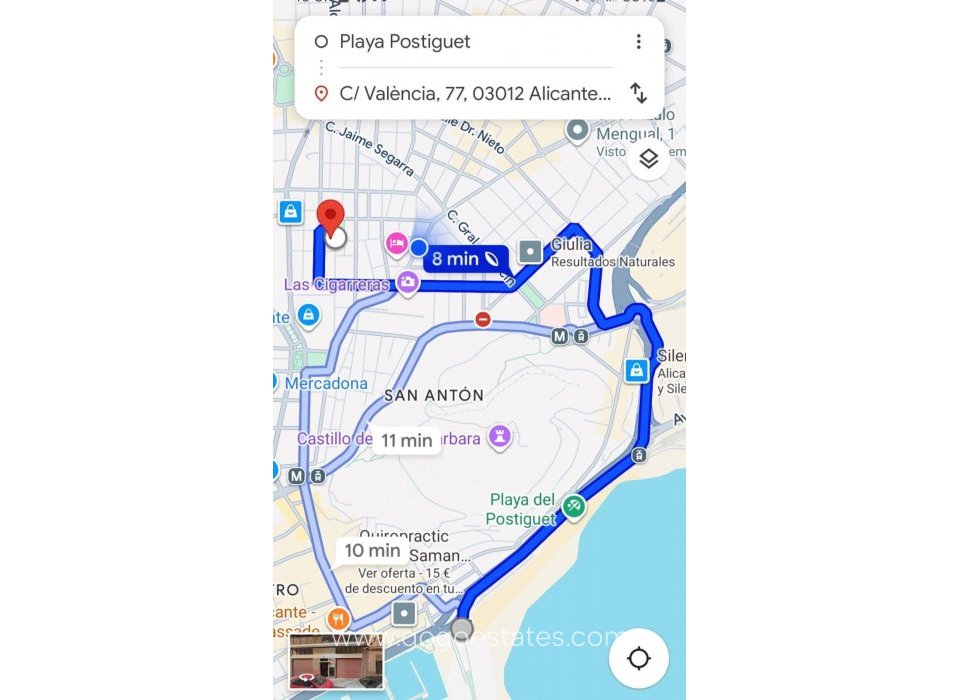The image size is (960, 700).
Task: Open the Street View thumbnail
Action: pos(336,660)
